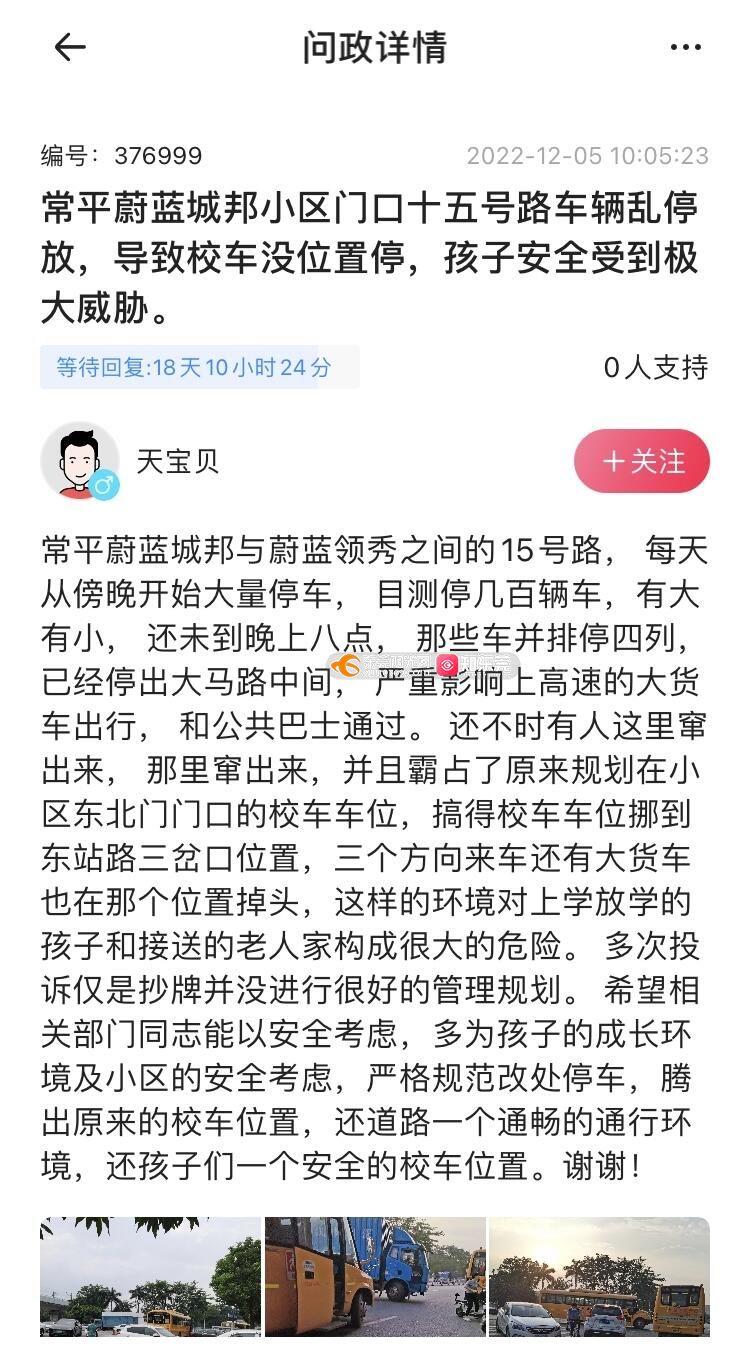The height and width of the screenshot is (1353, 750).
Task: Open 天宝贝's profile avatar
Action: click(x=80, y=461)
